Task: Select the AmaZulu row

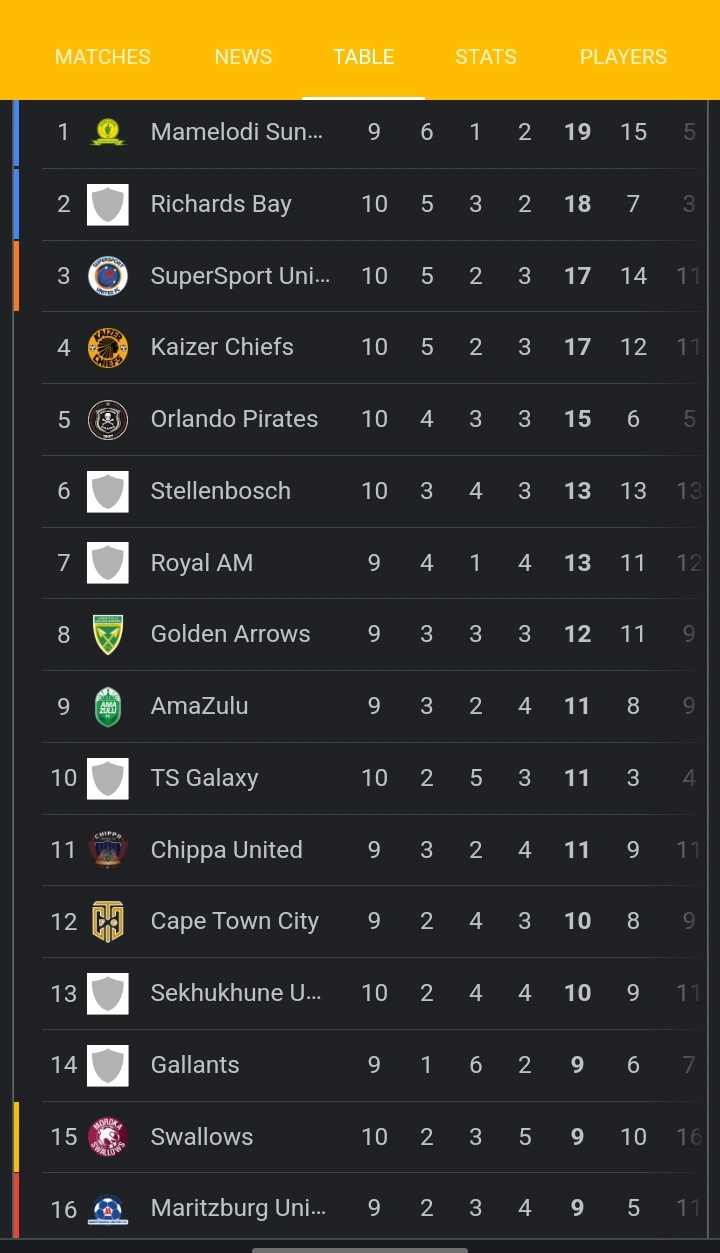Action: pyautogui.click(x=372, y=706)
